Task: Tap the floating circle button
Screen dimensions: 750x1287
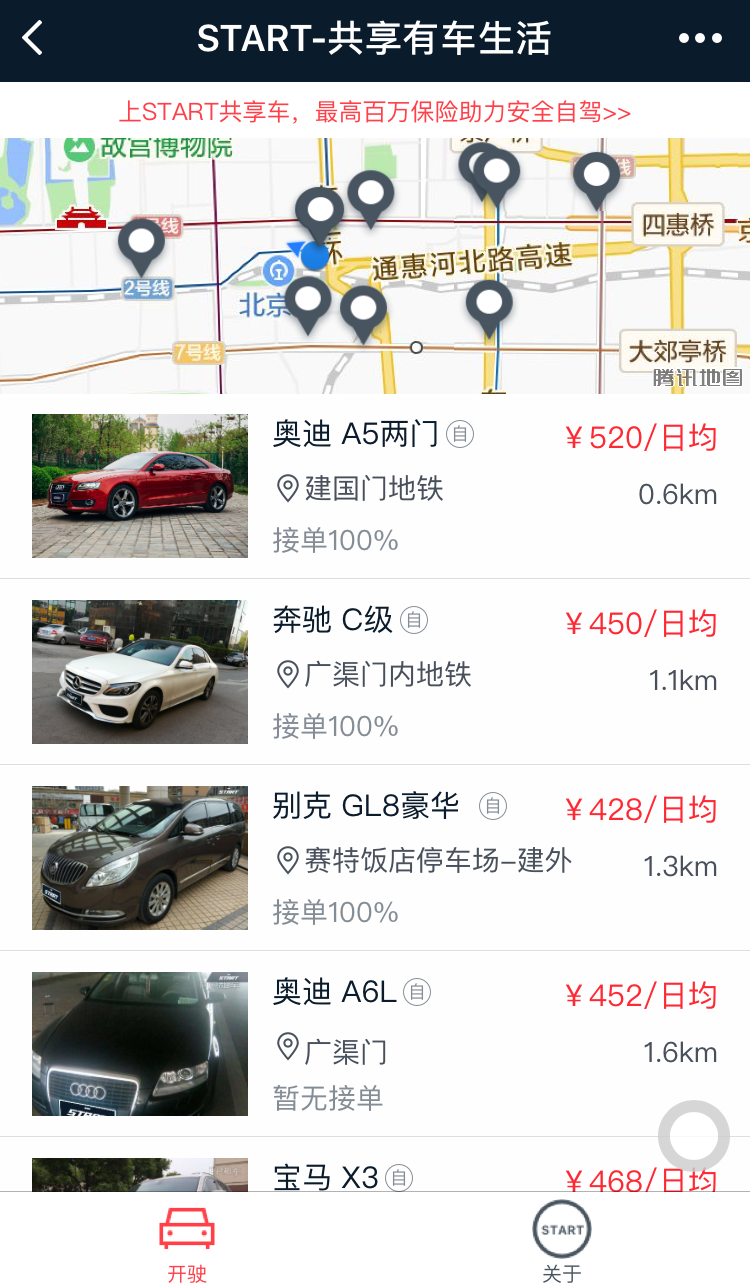Action: pyautogui.click(x=693, y=1135)
